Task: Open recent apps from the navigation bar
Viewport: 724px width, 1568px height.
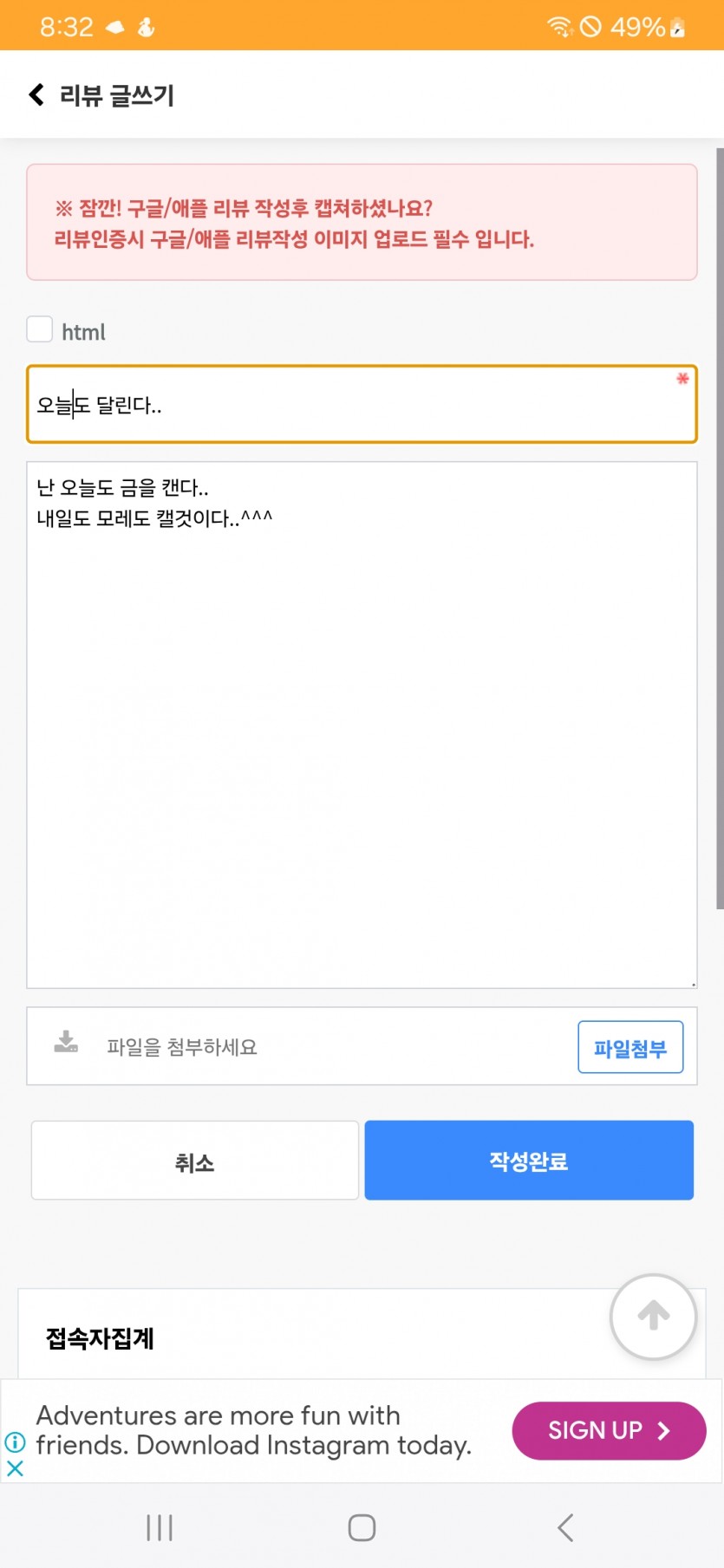Action: click(160, 1527)
